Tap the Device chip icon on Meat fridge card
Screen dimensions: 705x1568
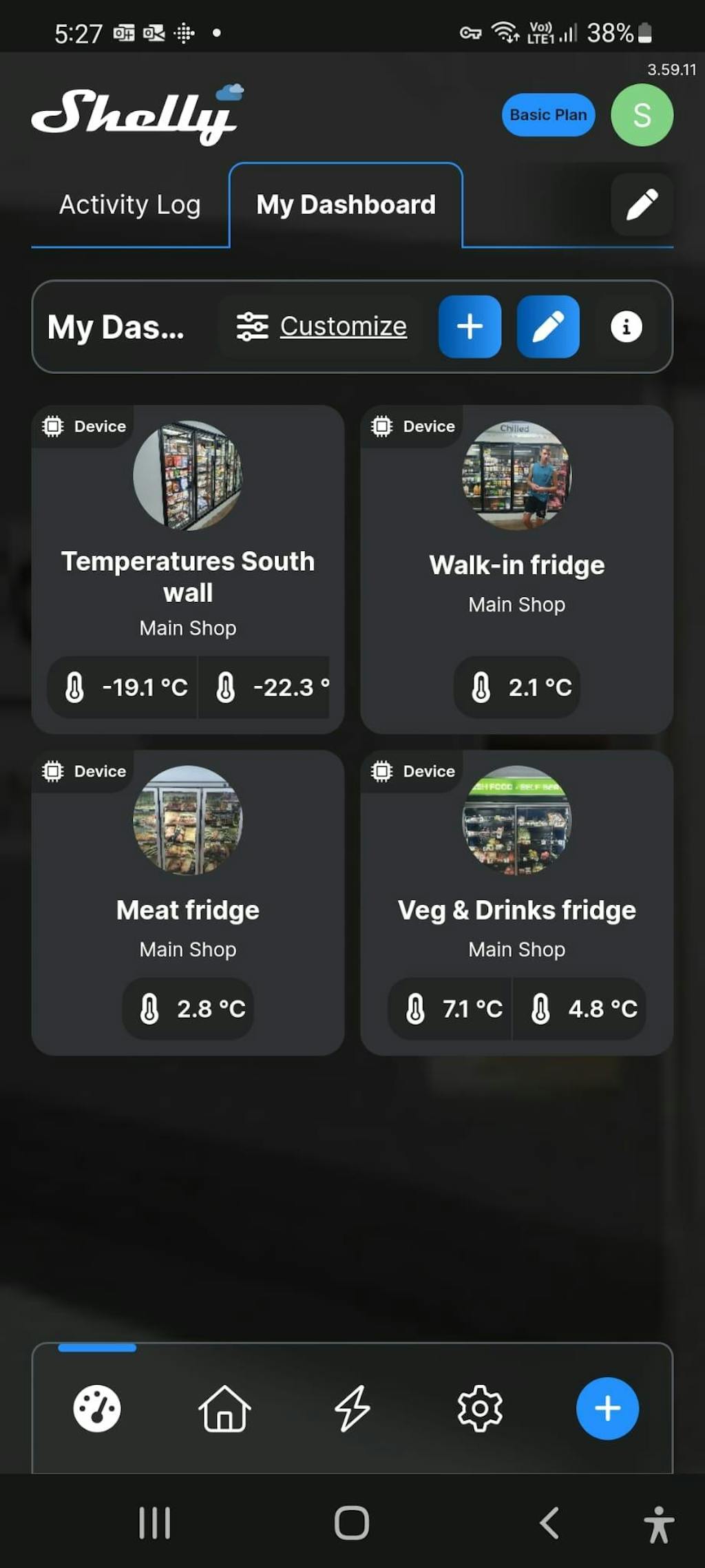pyautogui.click(x=53, y=771)
